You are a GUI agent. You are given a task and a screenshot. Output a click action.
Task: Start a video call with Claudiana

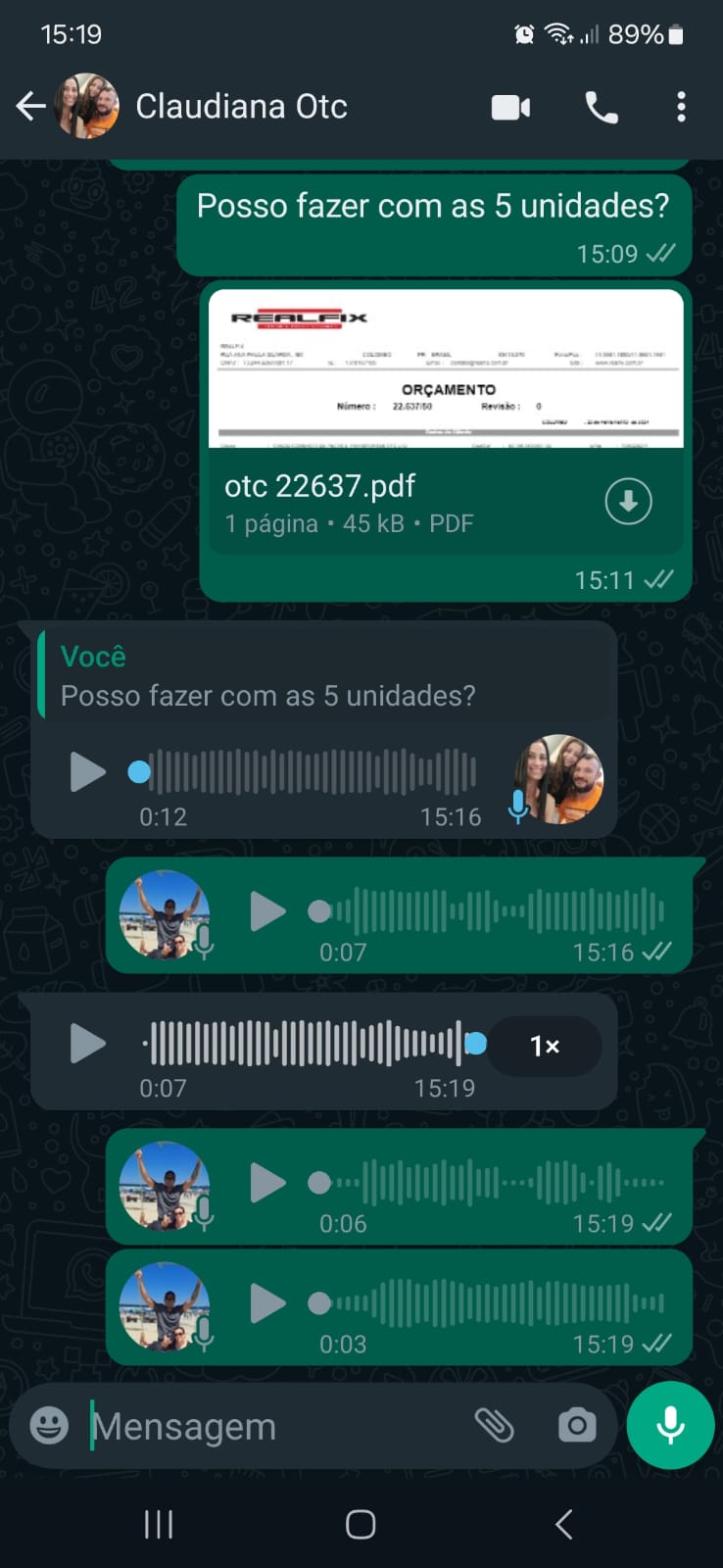click(x=510, y=107)
